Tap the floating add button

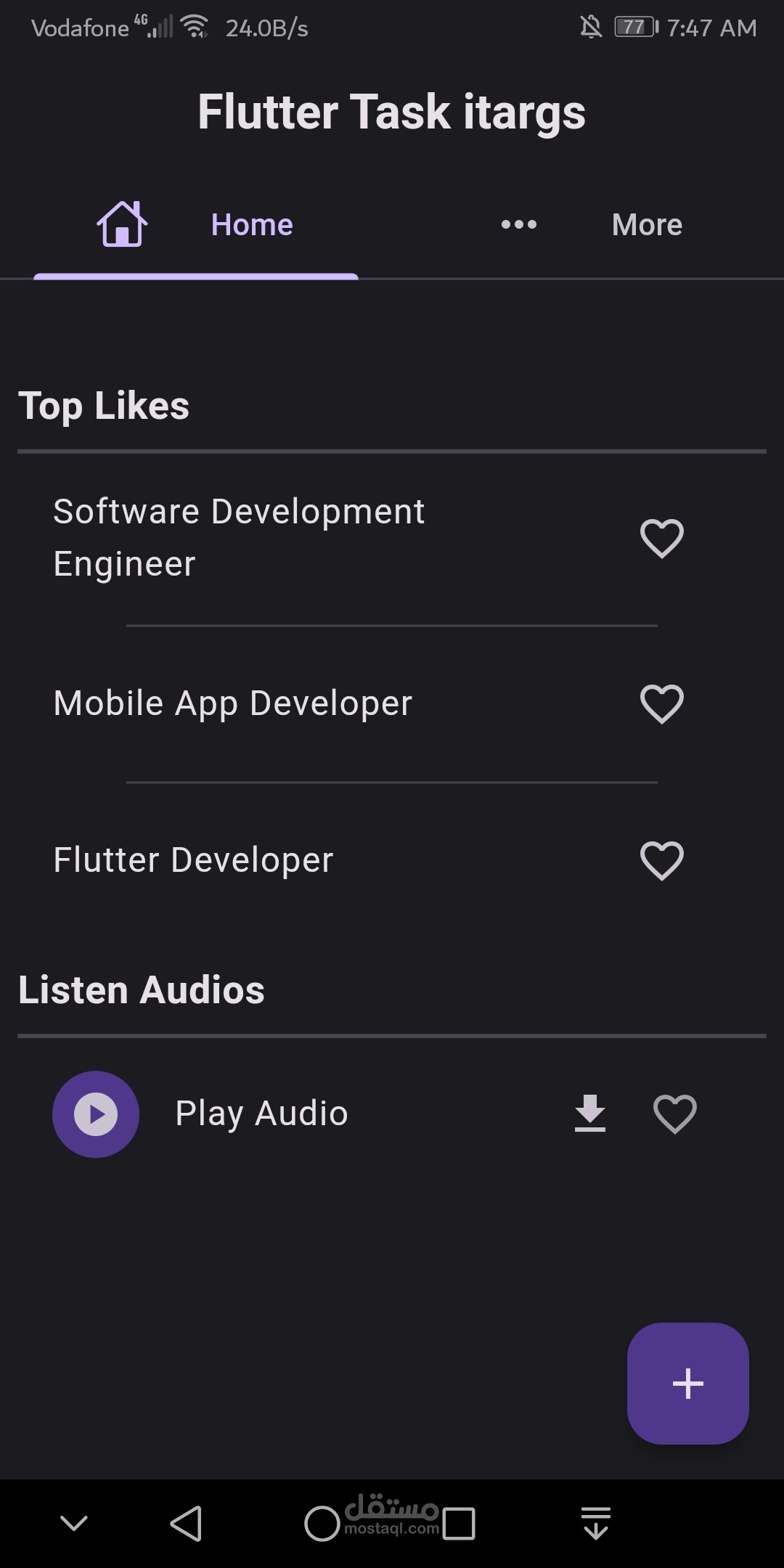tap(687, 1384)
